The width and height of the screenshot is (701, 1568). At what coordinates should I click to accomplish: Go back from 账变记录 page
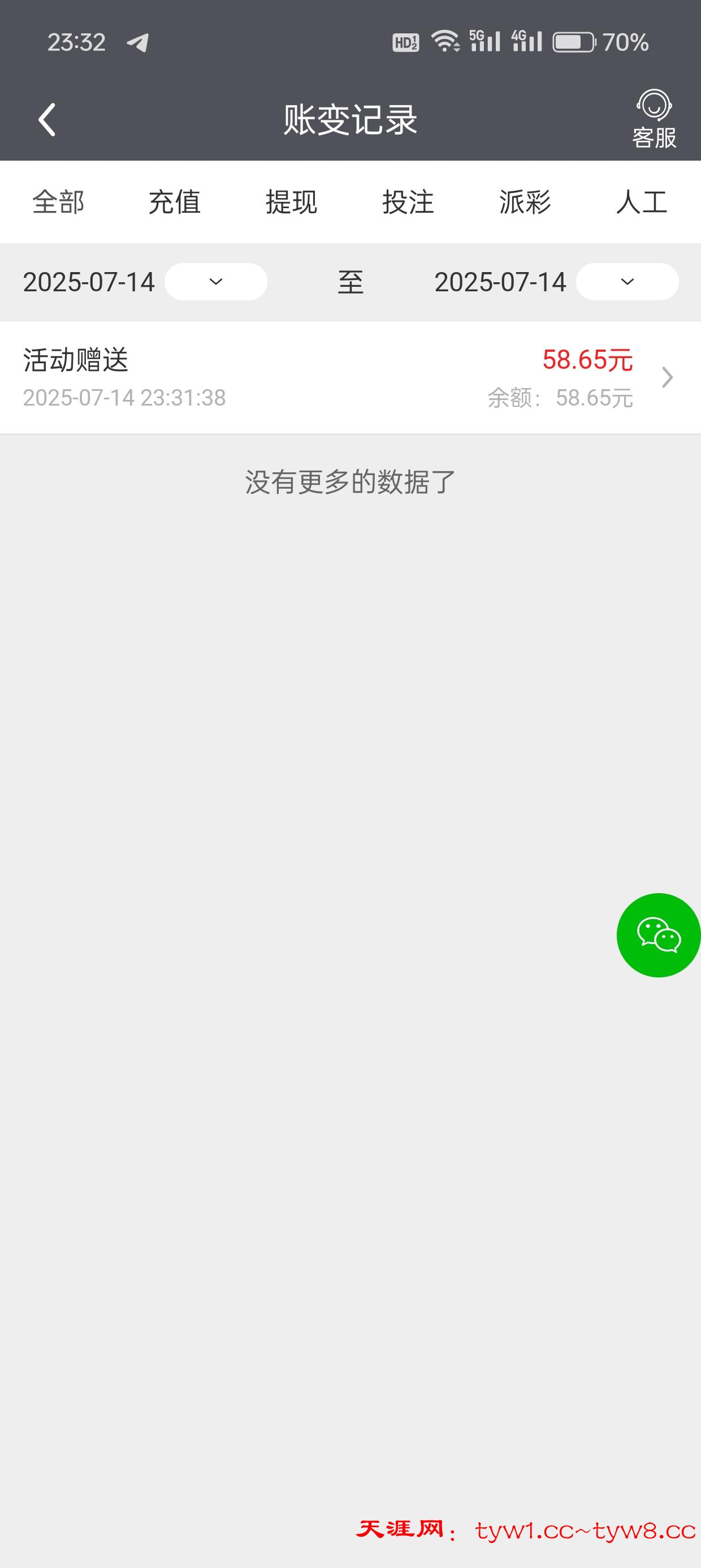click(x=47, y=119)
